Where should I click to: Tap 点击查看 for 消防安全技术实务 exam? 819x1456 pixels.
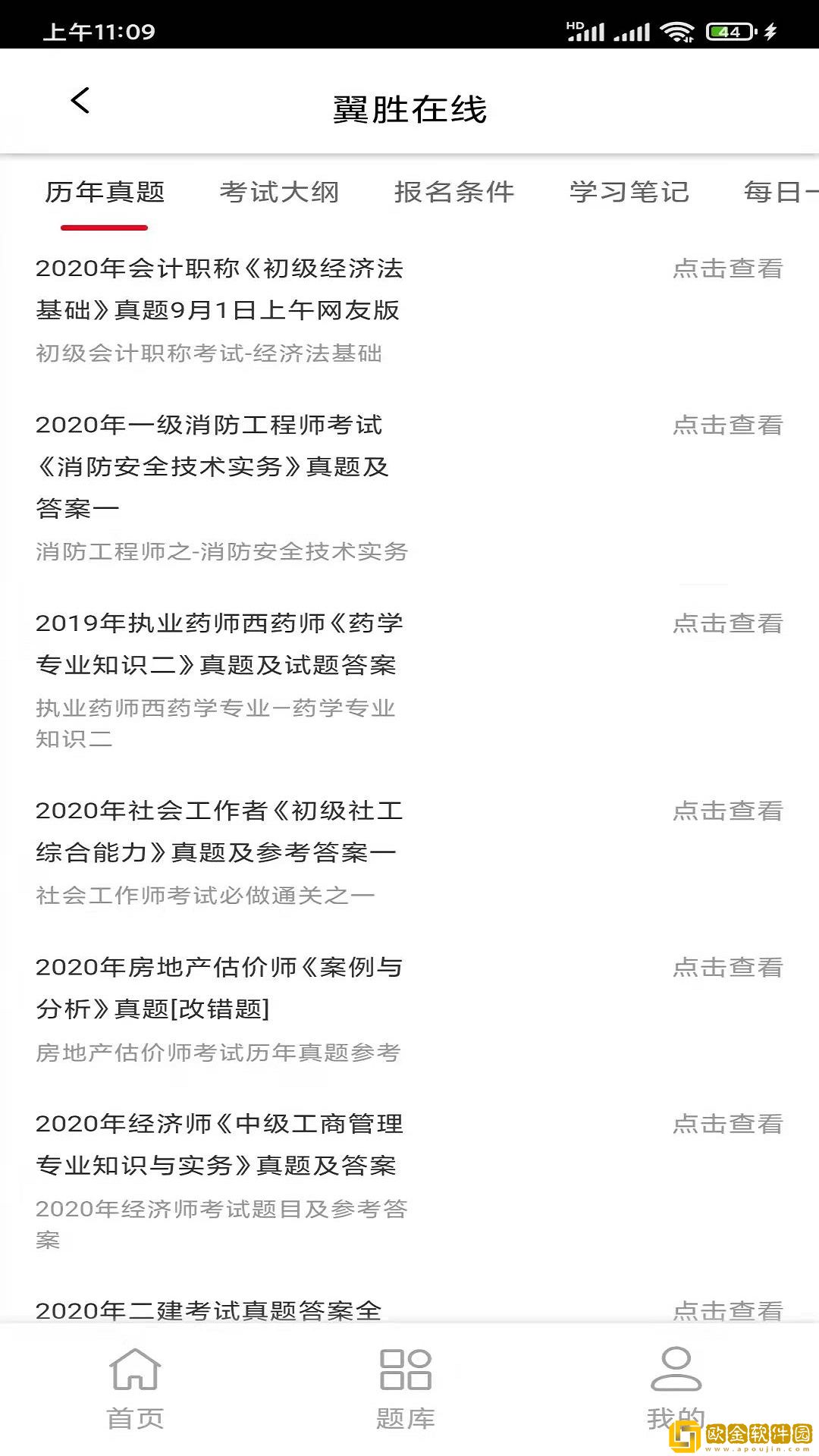click(727, 425)
